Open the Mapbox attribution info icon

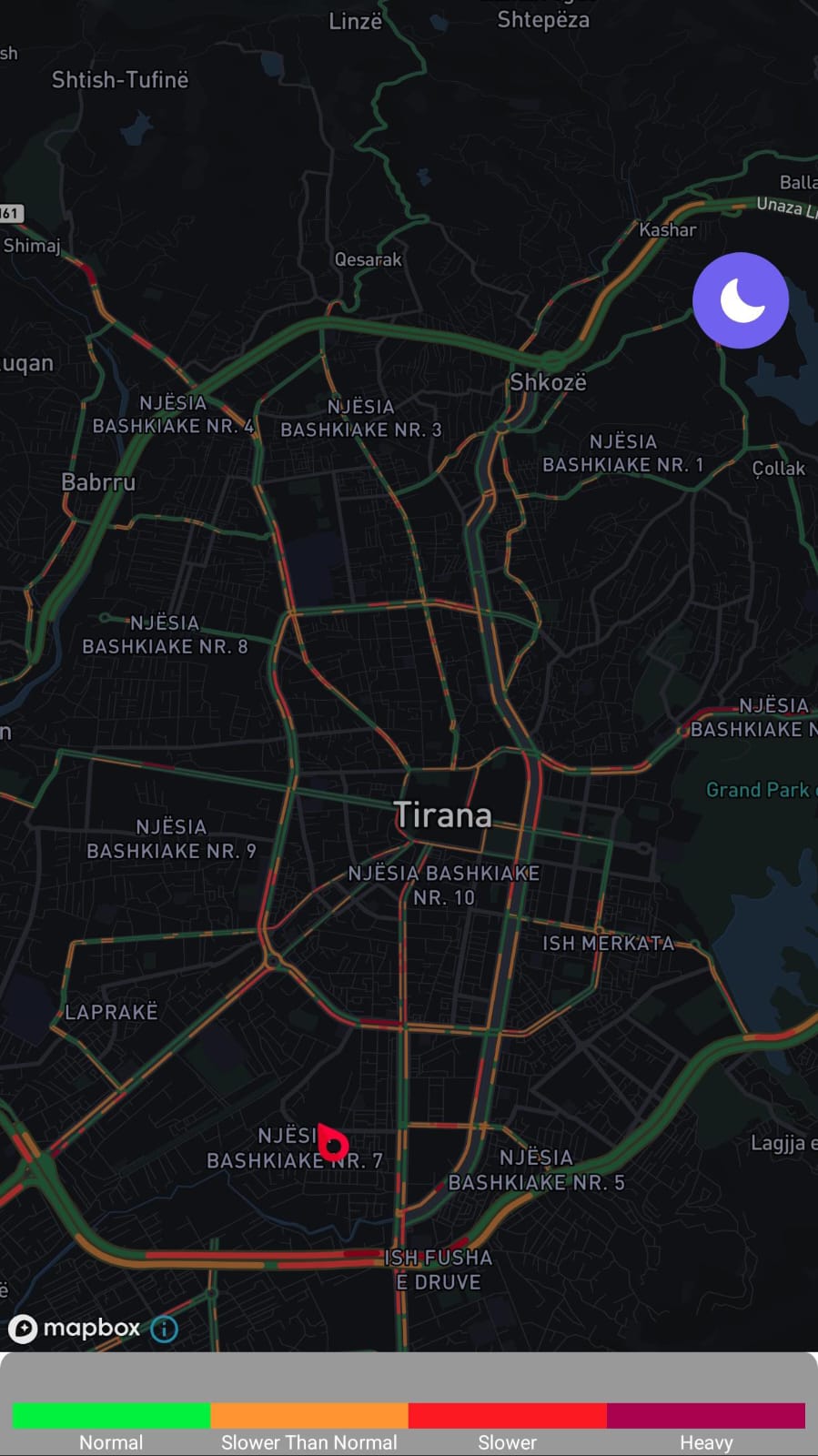point(164,1329)
